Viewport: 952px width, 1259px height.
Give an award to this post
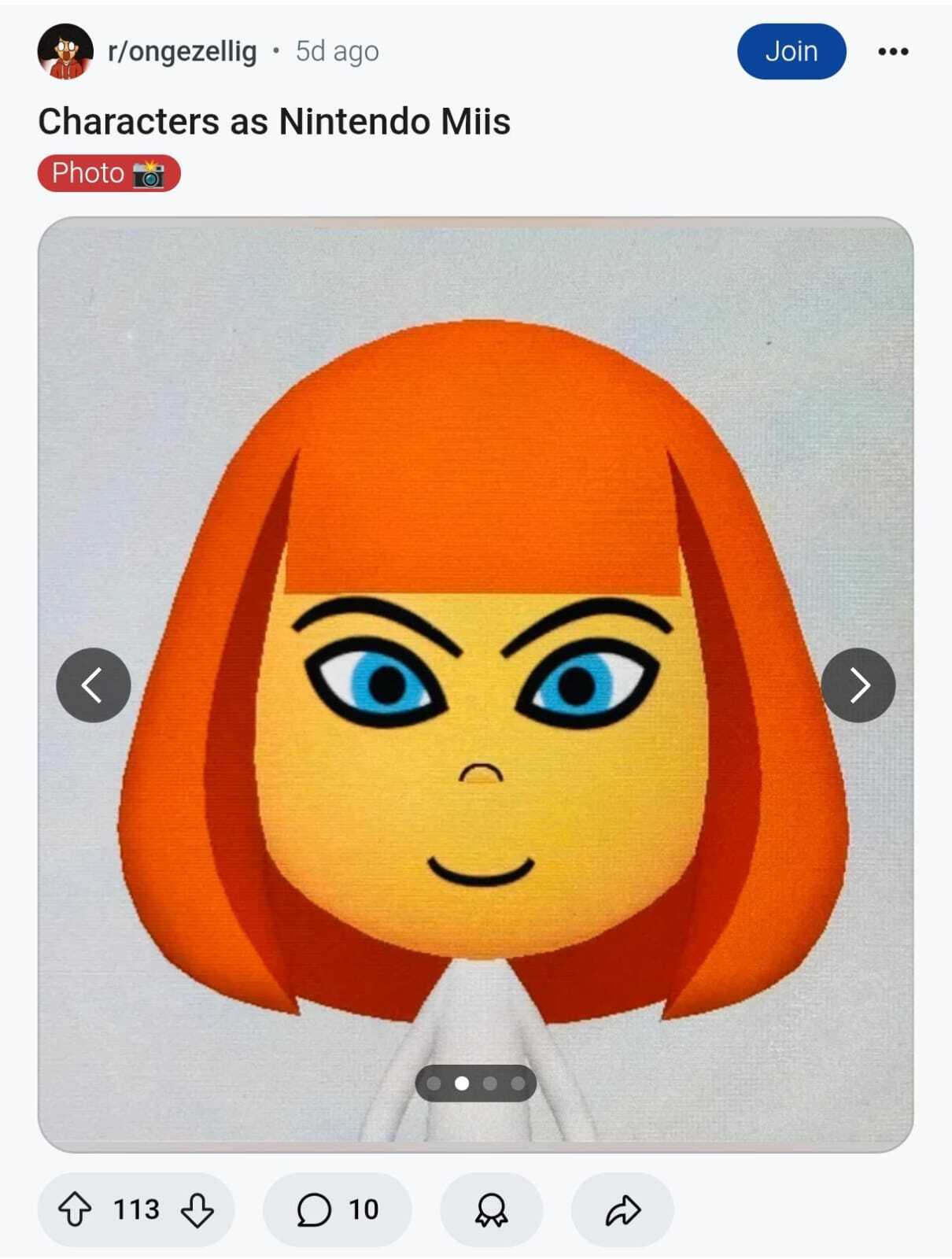[x=491, y=1209]
